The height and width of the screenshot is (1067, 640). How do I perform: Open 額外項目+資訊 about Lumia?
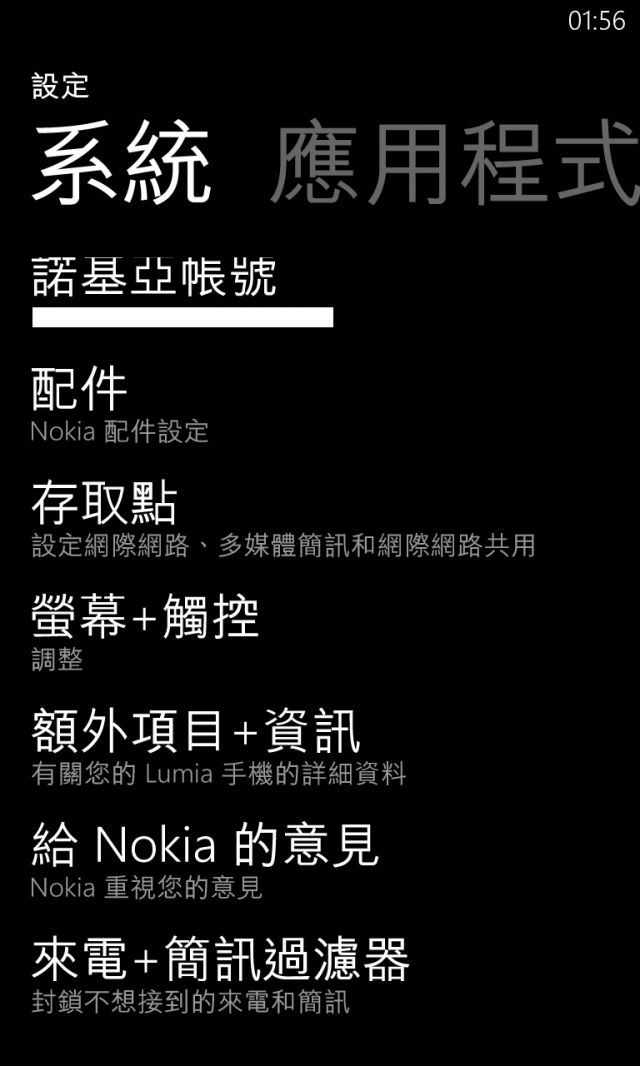[218, 744]
